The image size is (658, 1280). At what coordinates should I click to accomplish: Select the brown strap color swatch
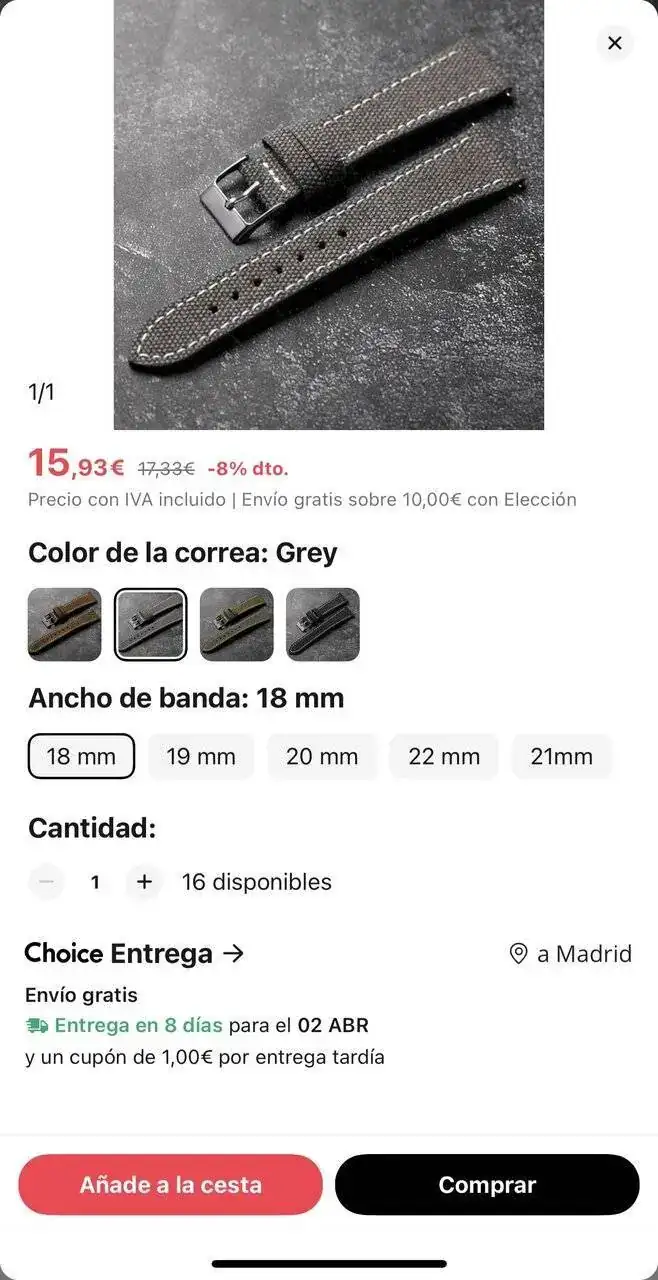point(64,625)
